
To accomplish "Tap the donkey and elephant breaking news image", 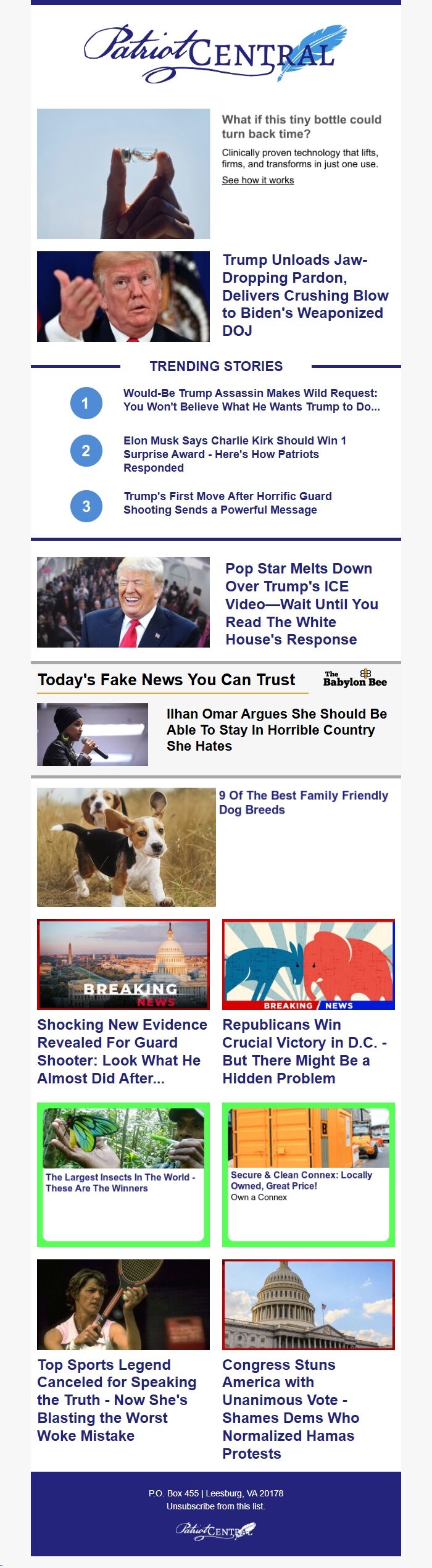I will pyautogui.click(x=308, y=964).
